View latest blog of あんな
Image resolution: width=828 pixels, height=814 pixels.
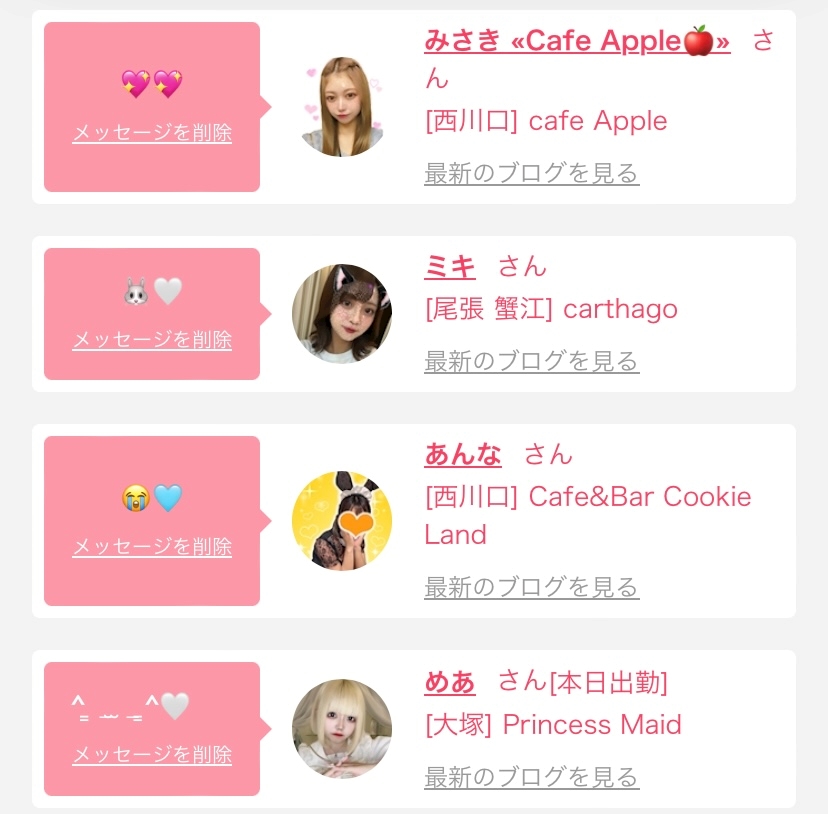[x=532, y=587]
